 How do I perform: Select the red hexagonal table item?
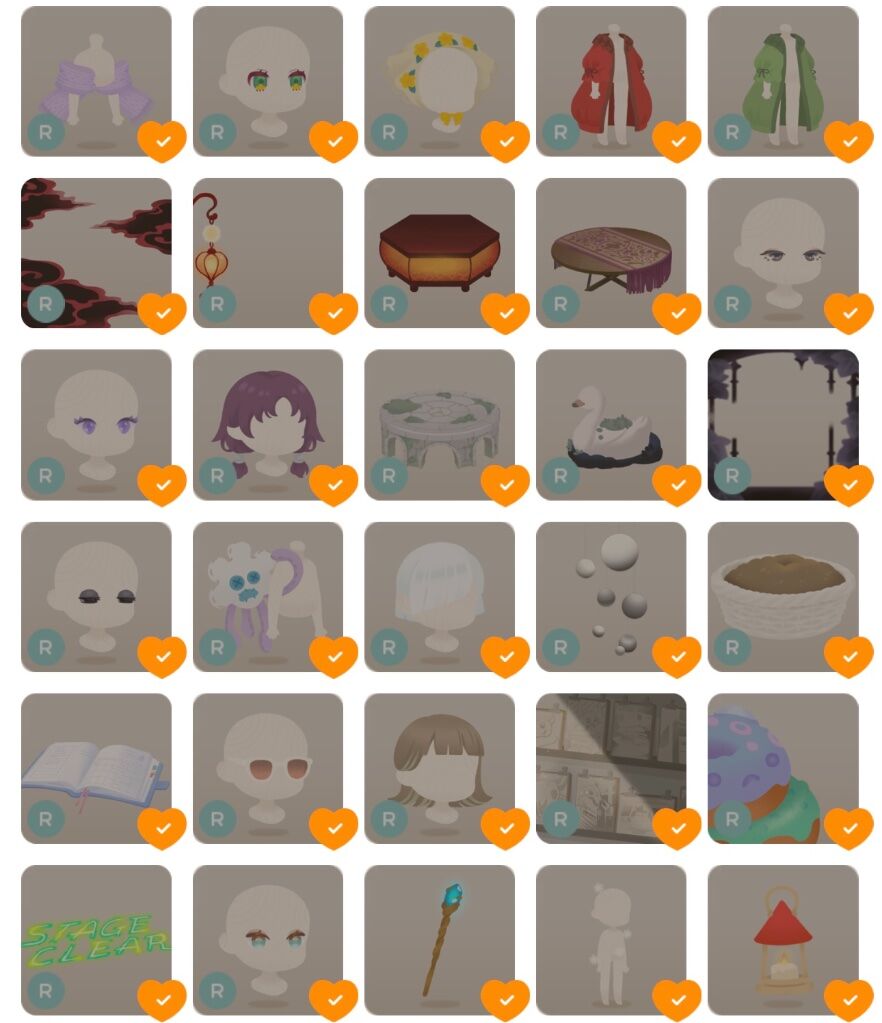click(x=439, y=252)
